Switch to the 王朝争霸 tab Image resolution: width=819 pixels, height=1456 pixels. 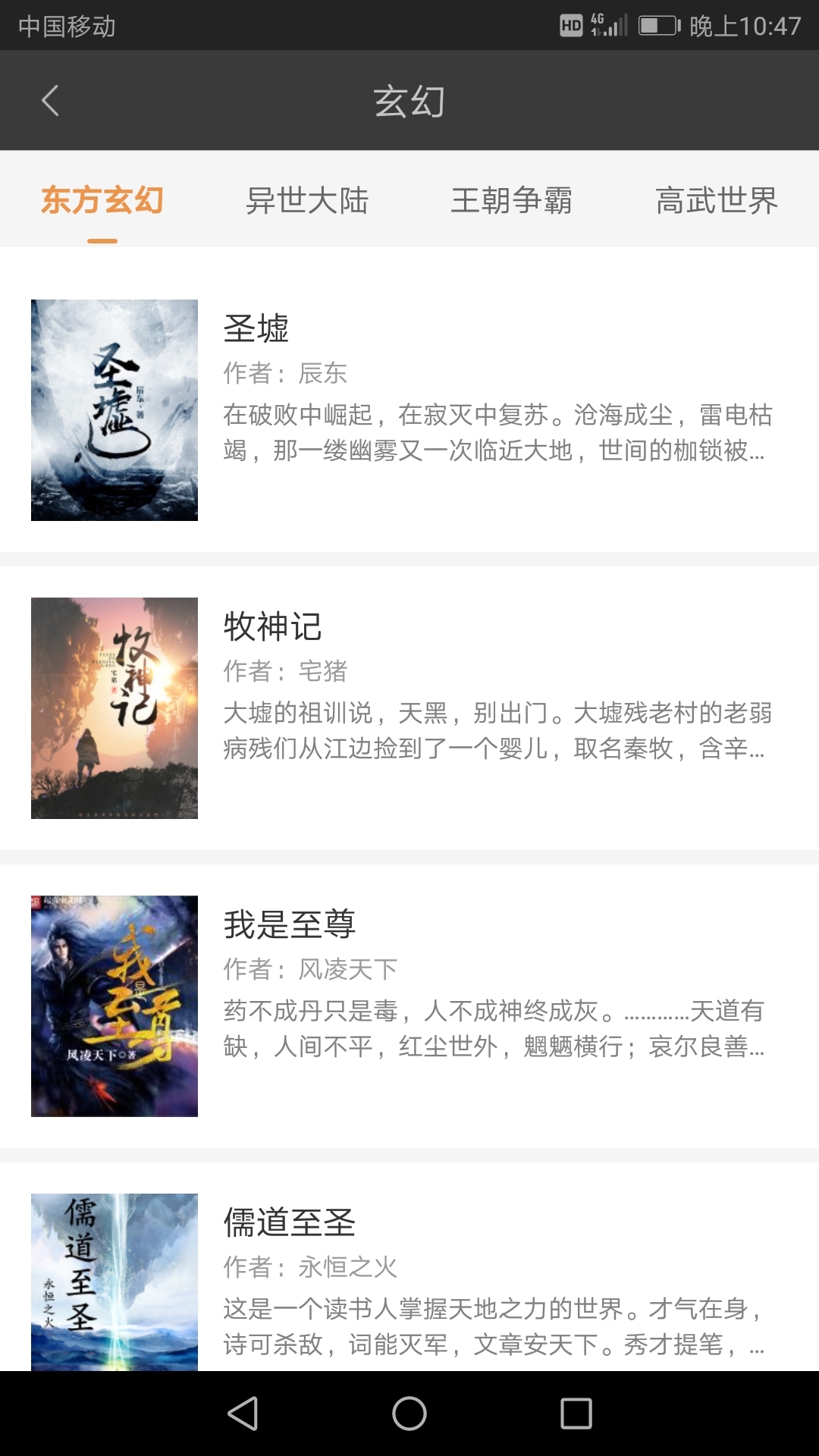click(x=512, y=200)
